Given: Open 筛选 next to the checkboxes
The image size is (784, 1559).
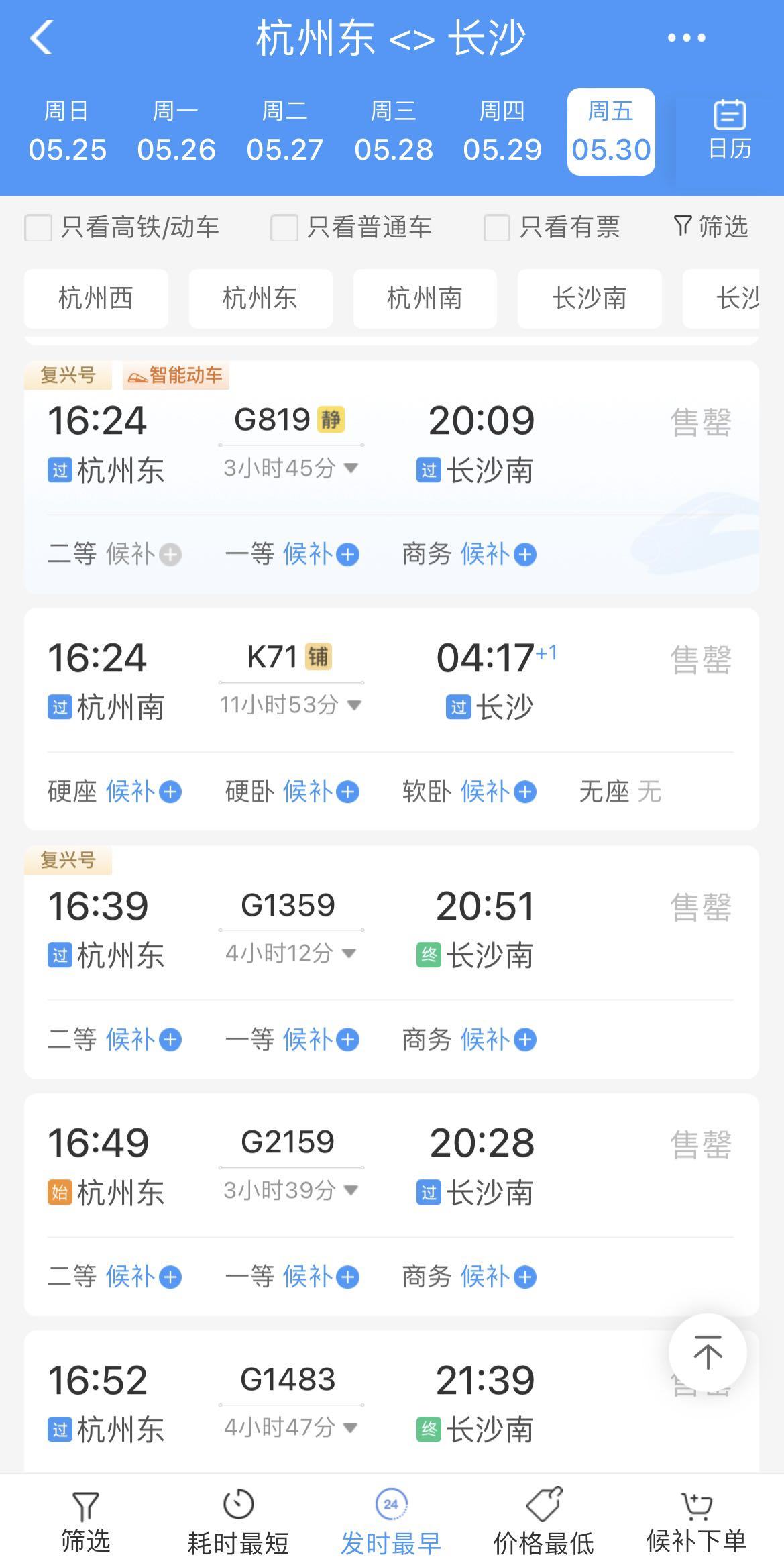Looking at the screenshot, I should coord(710,227).
